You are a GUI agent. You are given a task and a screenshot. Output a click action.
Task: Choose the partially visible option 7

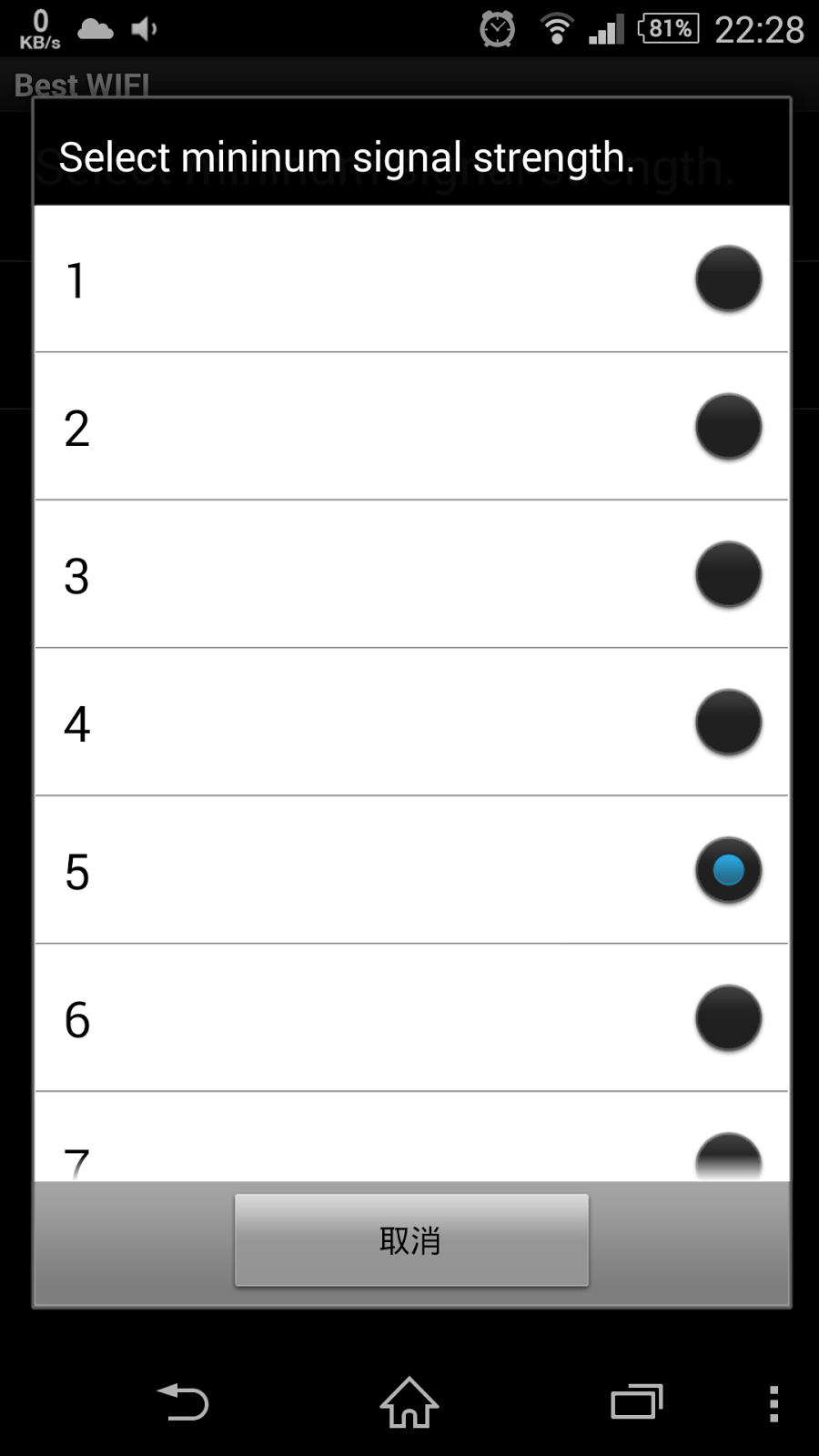pos(411,1137)
